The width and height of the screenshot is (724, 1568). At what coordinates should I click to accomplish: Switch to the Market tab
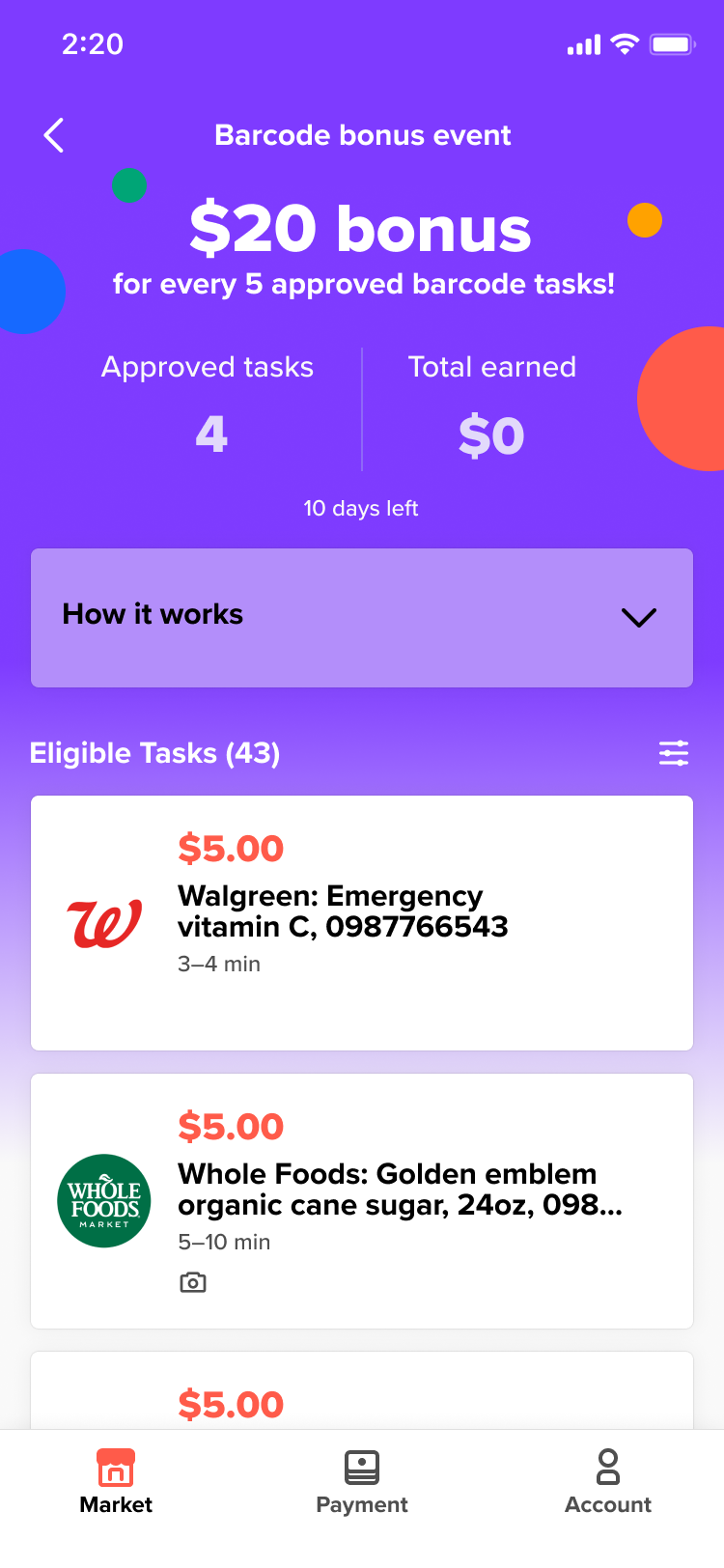(x=116, y=1481)
